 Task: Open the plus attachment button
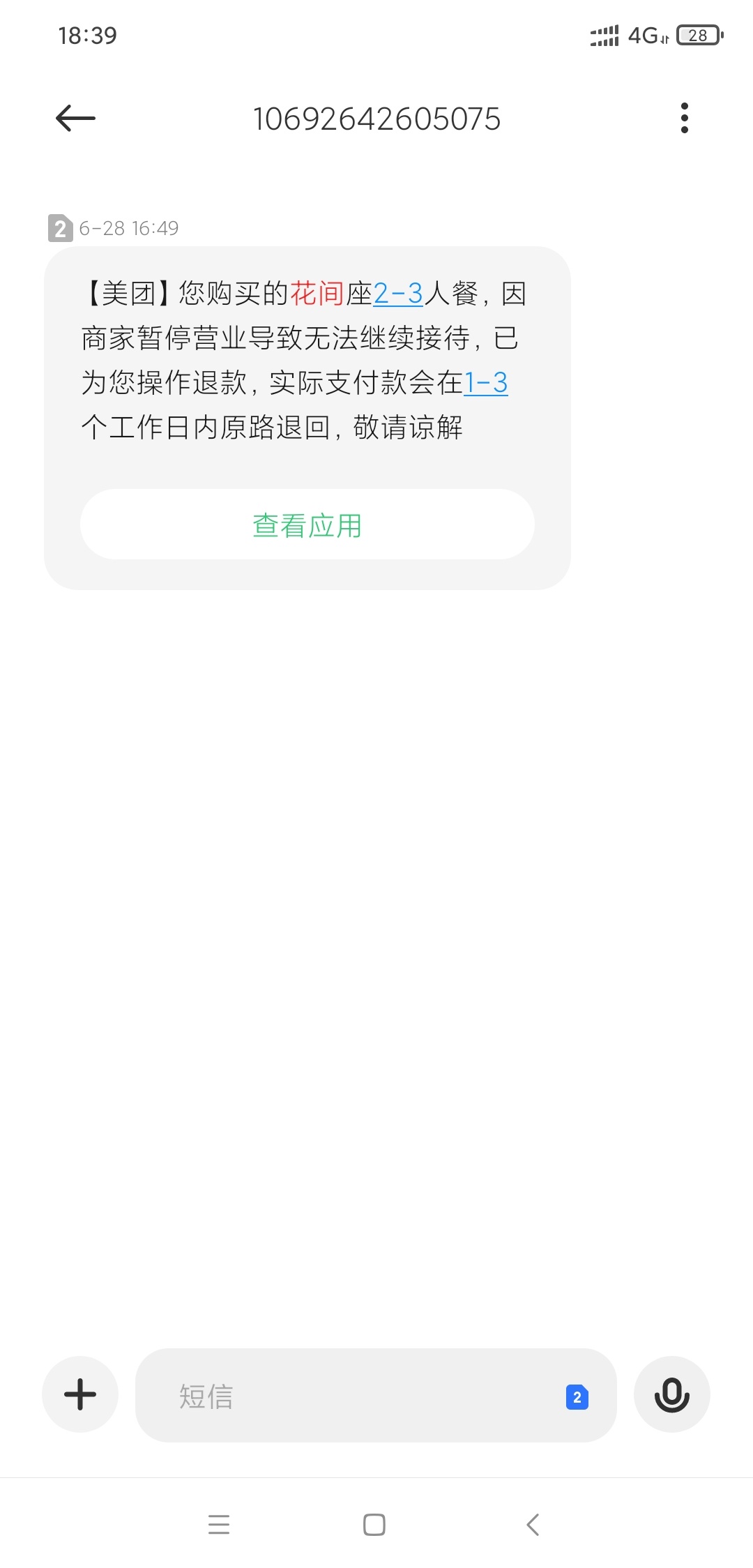pos(80,1394)
